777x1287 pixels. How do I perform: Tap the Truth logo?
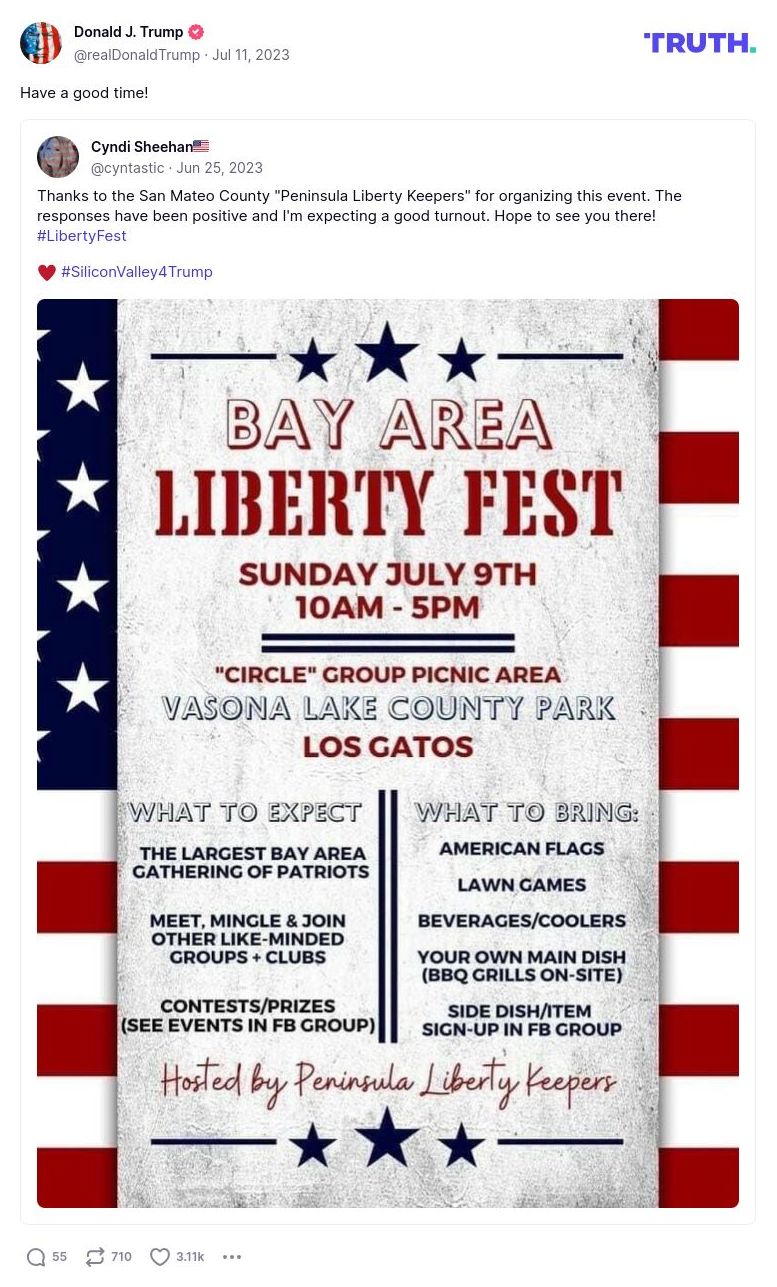point(699,43)
